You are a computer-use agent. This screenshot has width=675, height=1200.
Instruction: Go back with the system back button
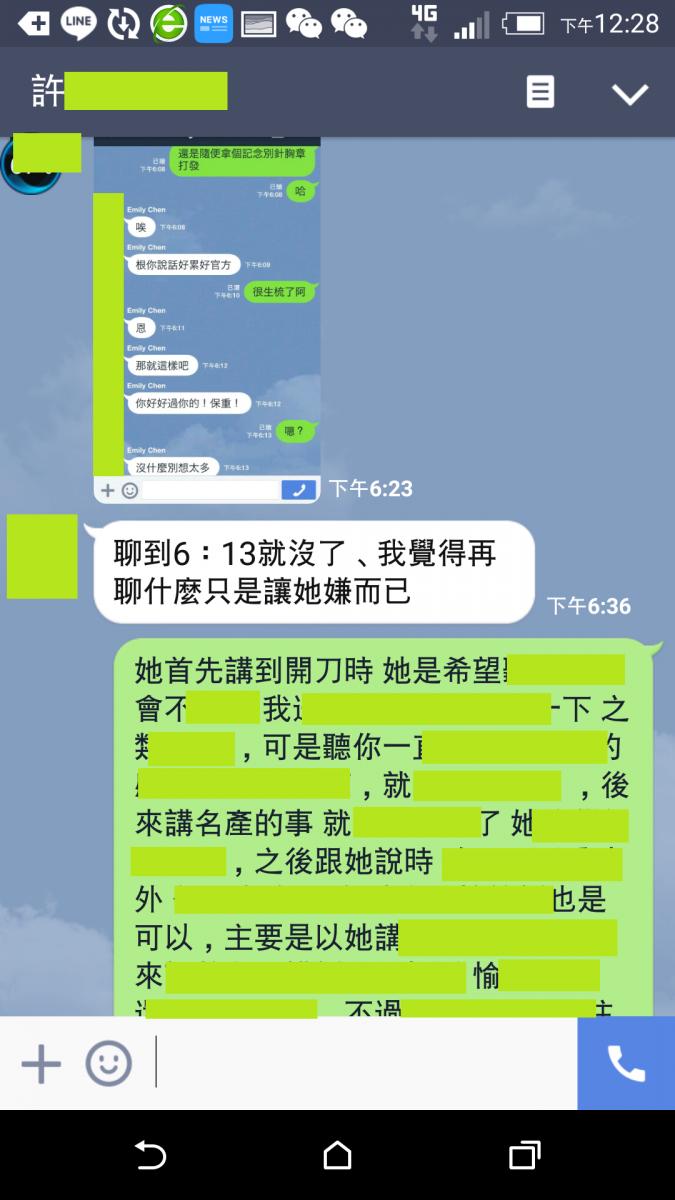coord(150,1156)
